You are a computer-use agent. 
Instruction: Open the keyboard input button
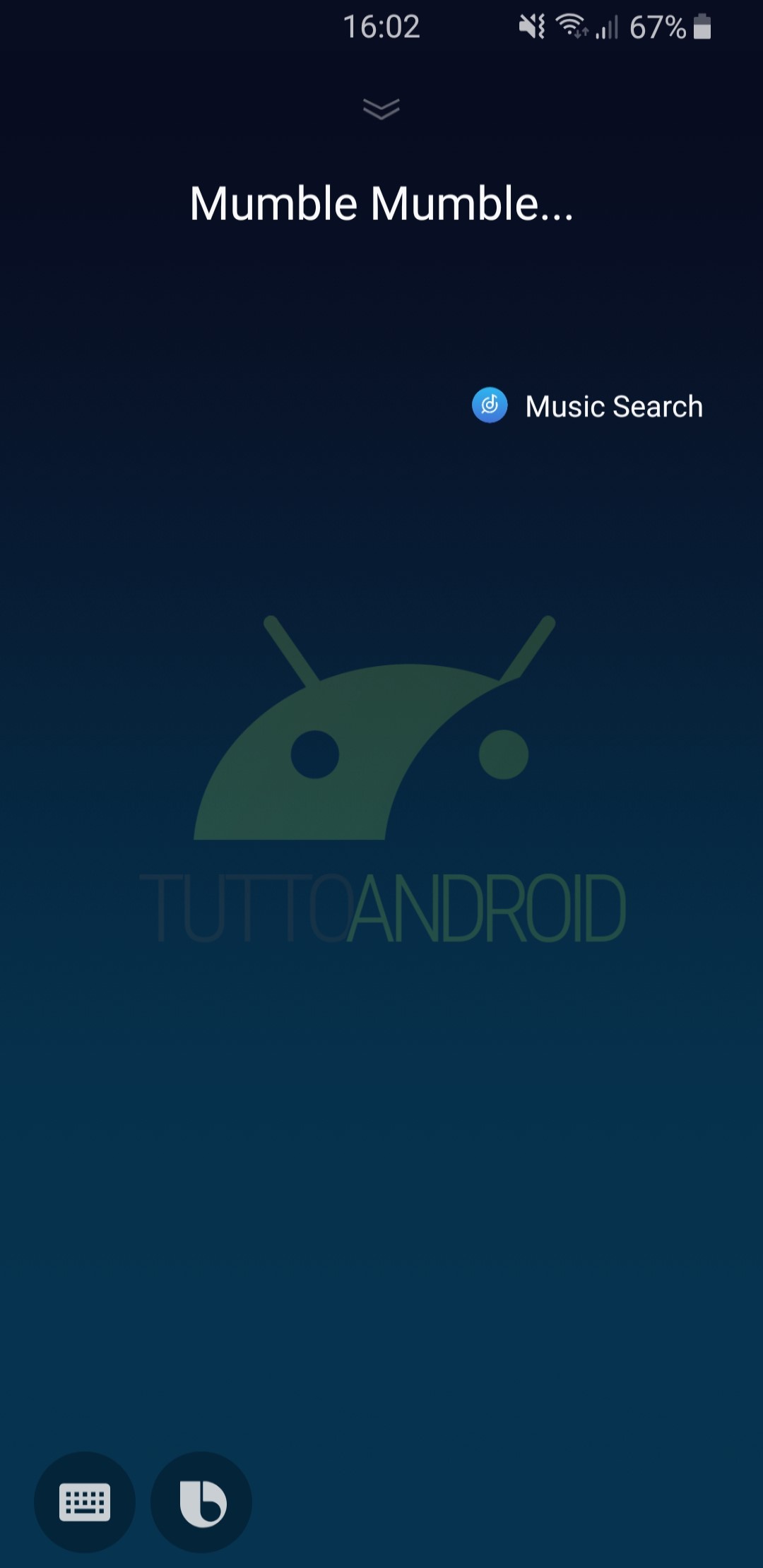click(85, 1502)
